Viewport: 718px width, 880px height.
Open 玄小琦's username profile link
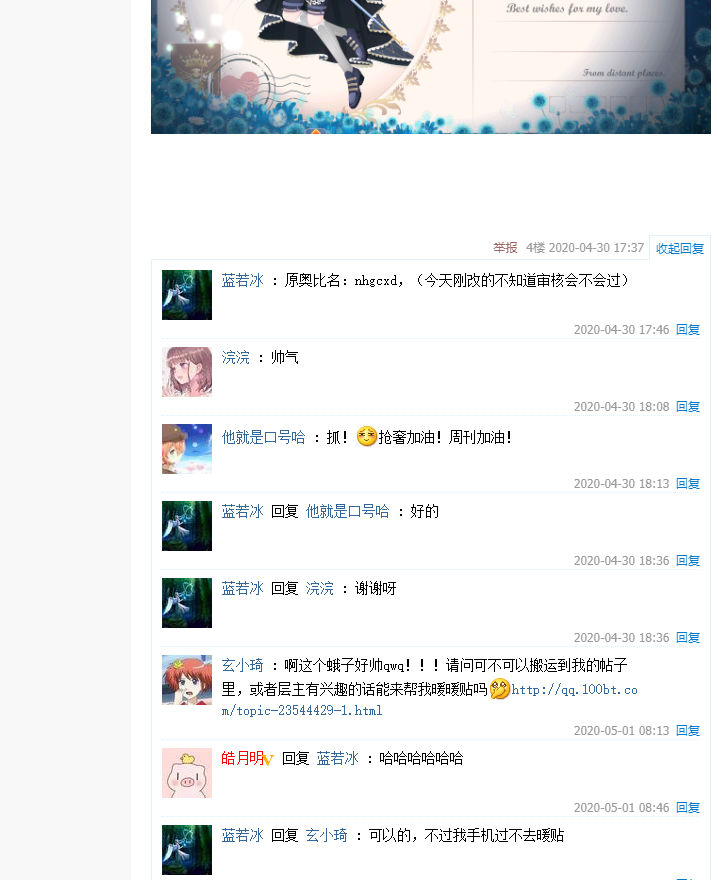[x=243, y=665]
